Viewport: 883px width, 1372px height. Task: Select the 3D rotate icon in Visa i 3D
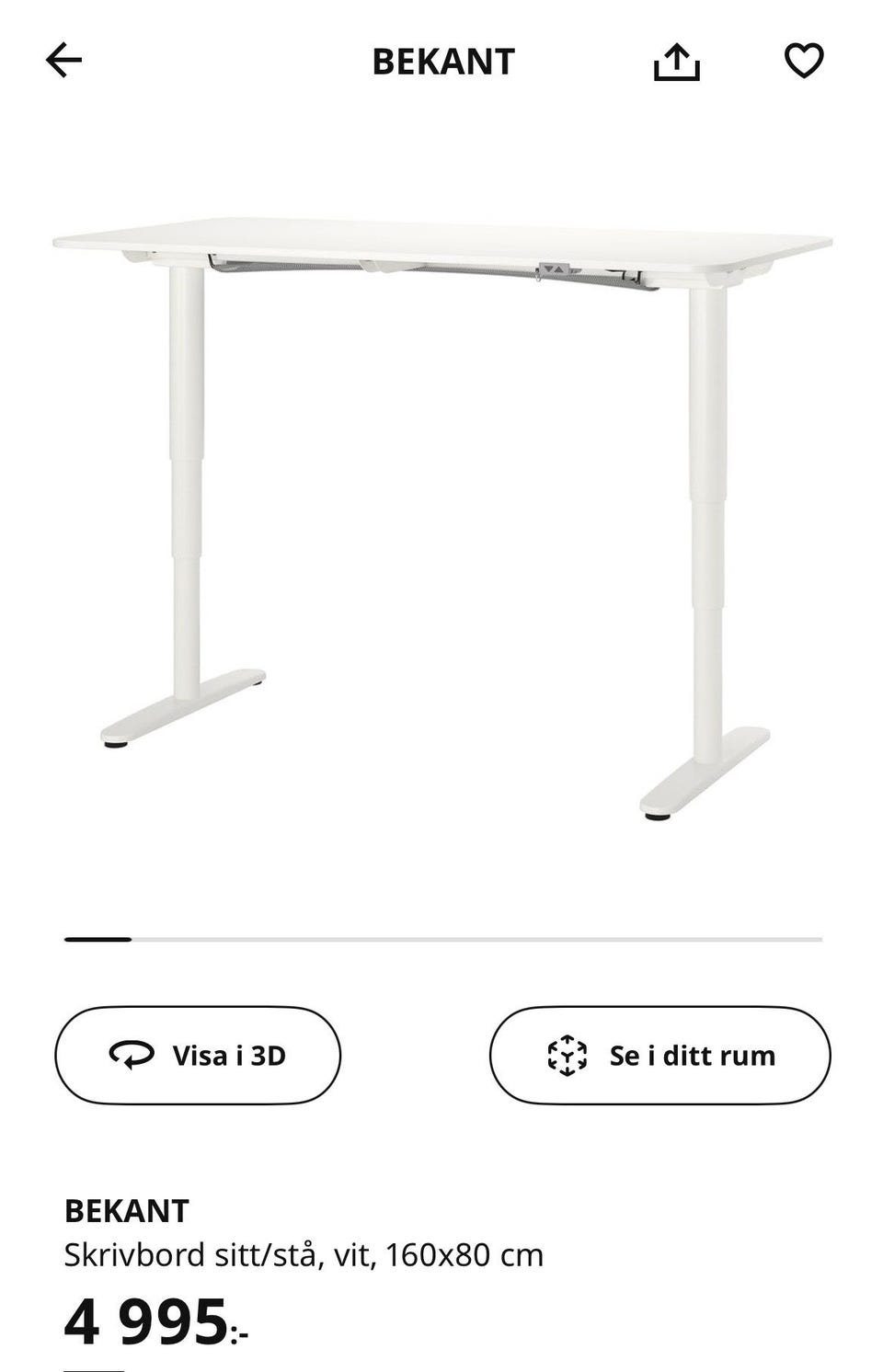coord(130,1055)
